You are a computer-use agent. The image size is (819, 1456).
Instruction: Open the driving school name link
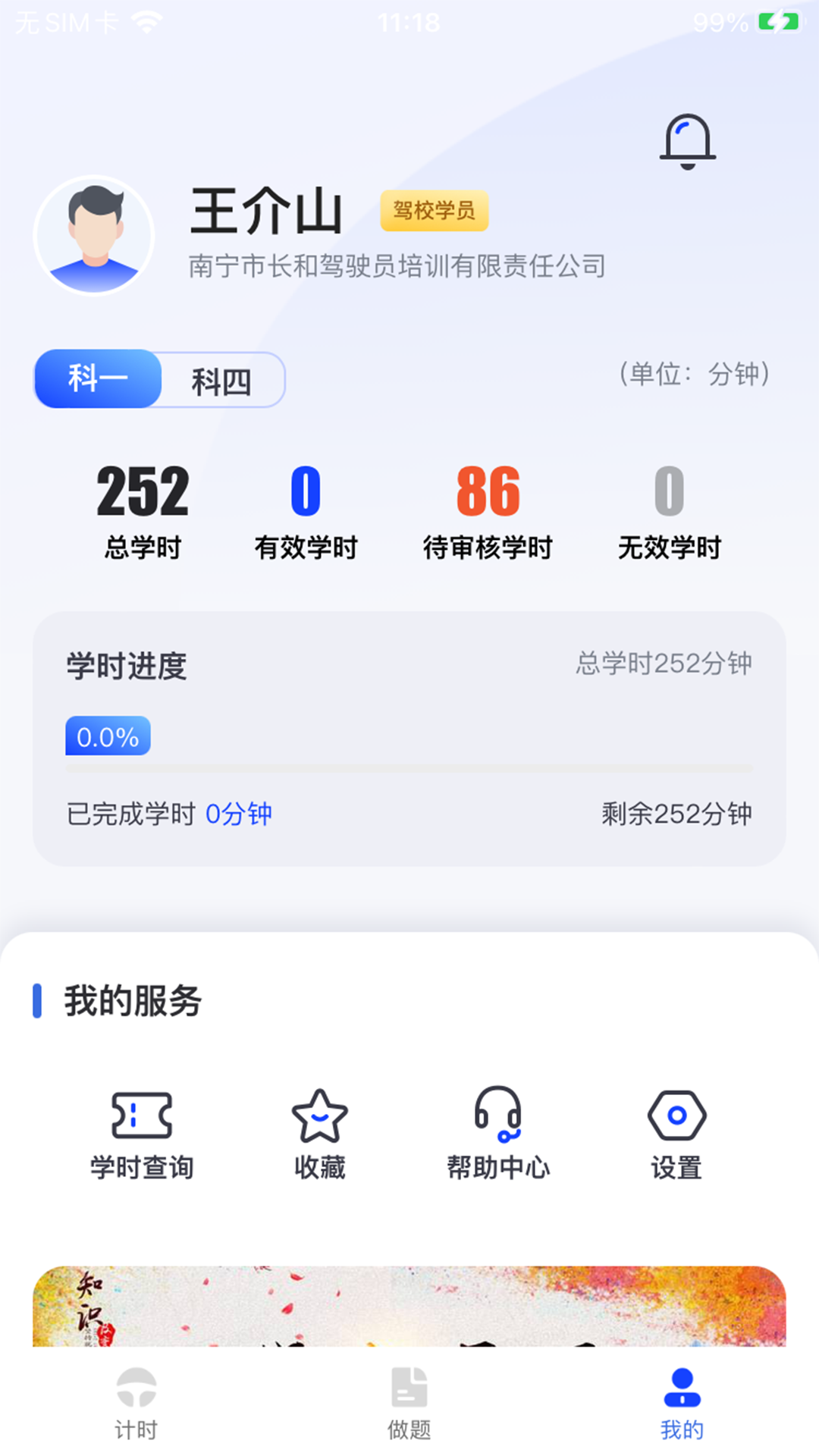[x=397, y=266]
